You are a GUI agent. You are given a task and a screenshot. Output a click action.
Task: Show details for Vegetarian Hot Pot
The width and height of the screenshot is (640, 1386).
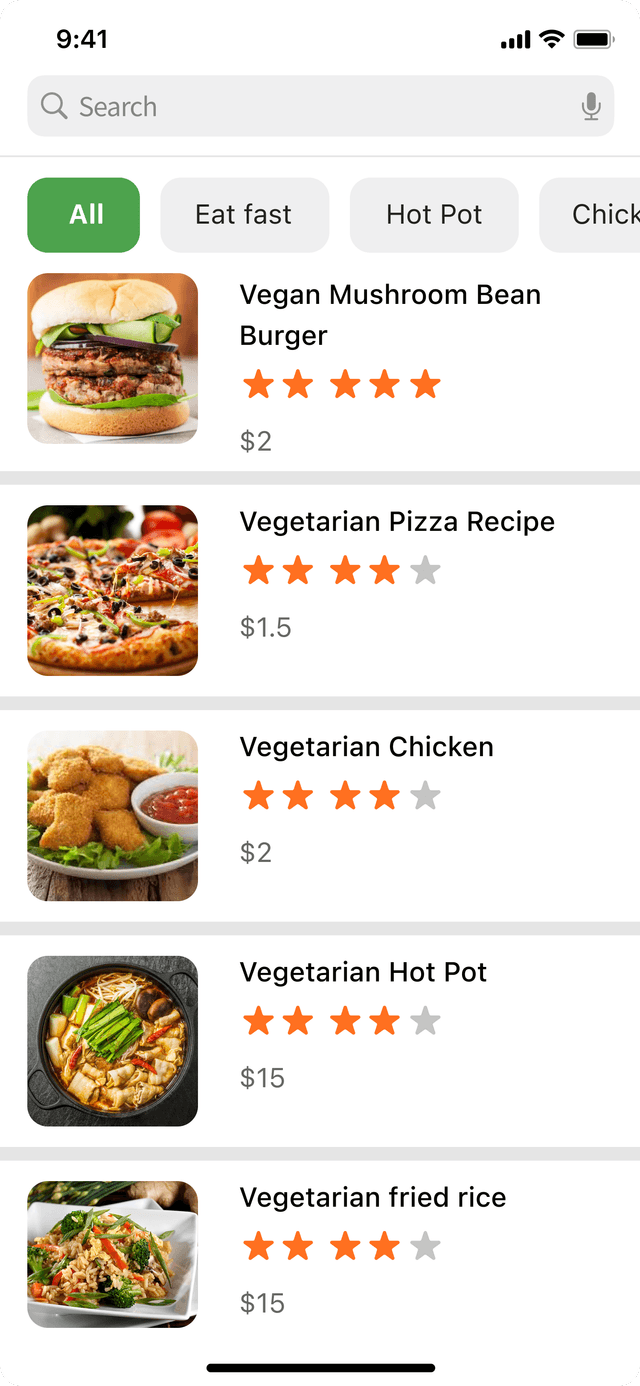(x=363, y=972)
